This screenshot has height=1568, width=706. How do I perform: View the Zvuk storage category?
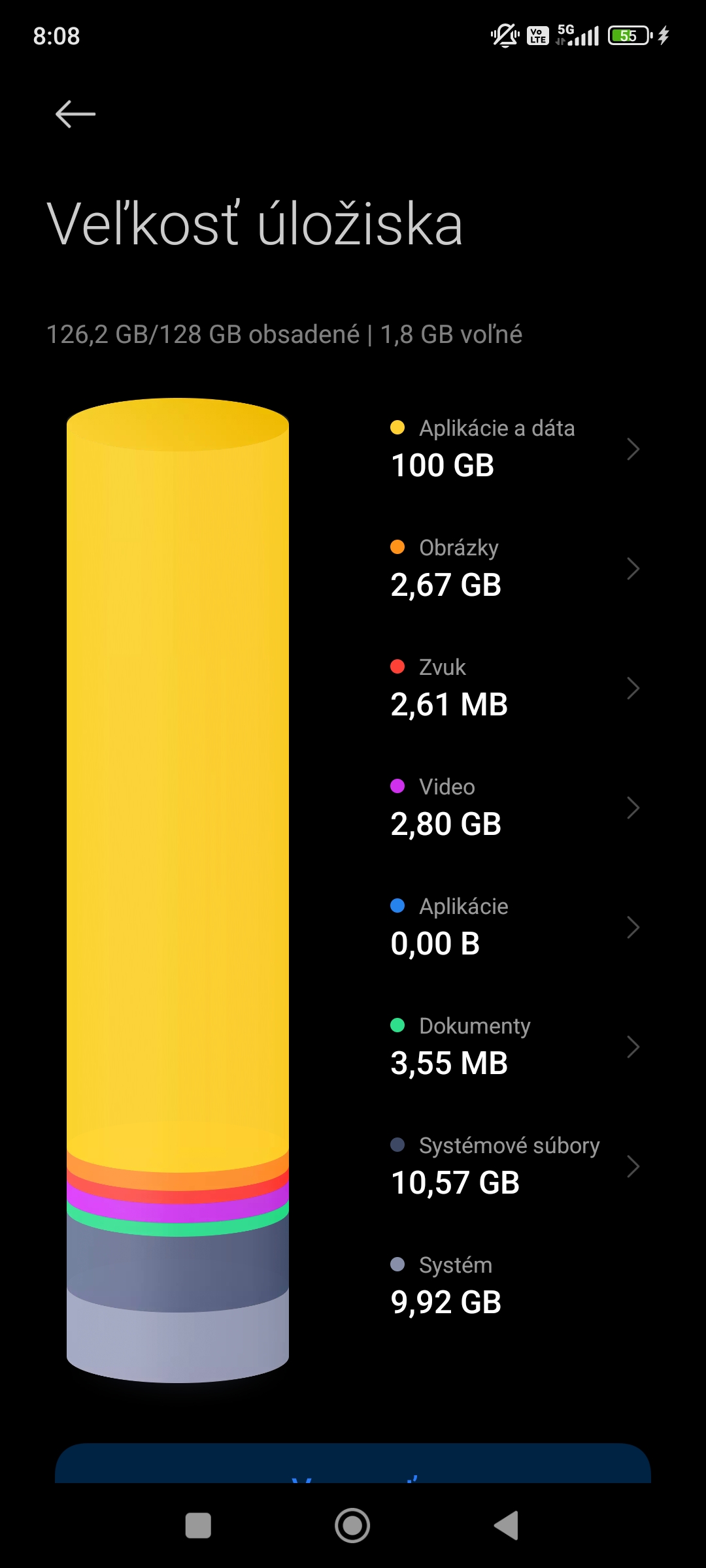click(515, 688)
